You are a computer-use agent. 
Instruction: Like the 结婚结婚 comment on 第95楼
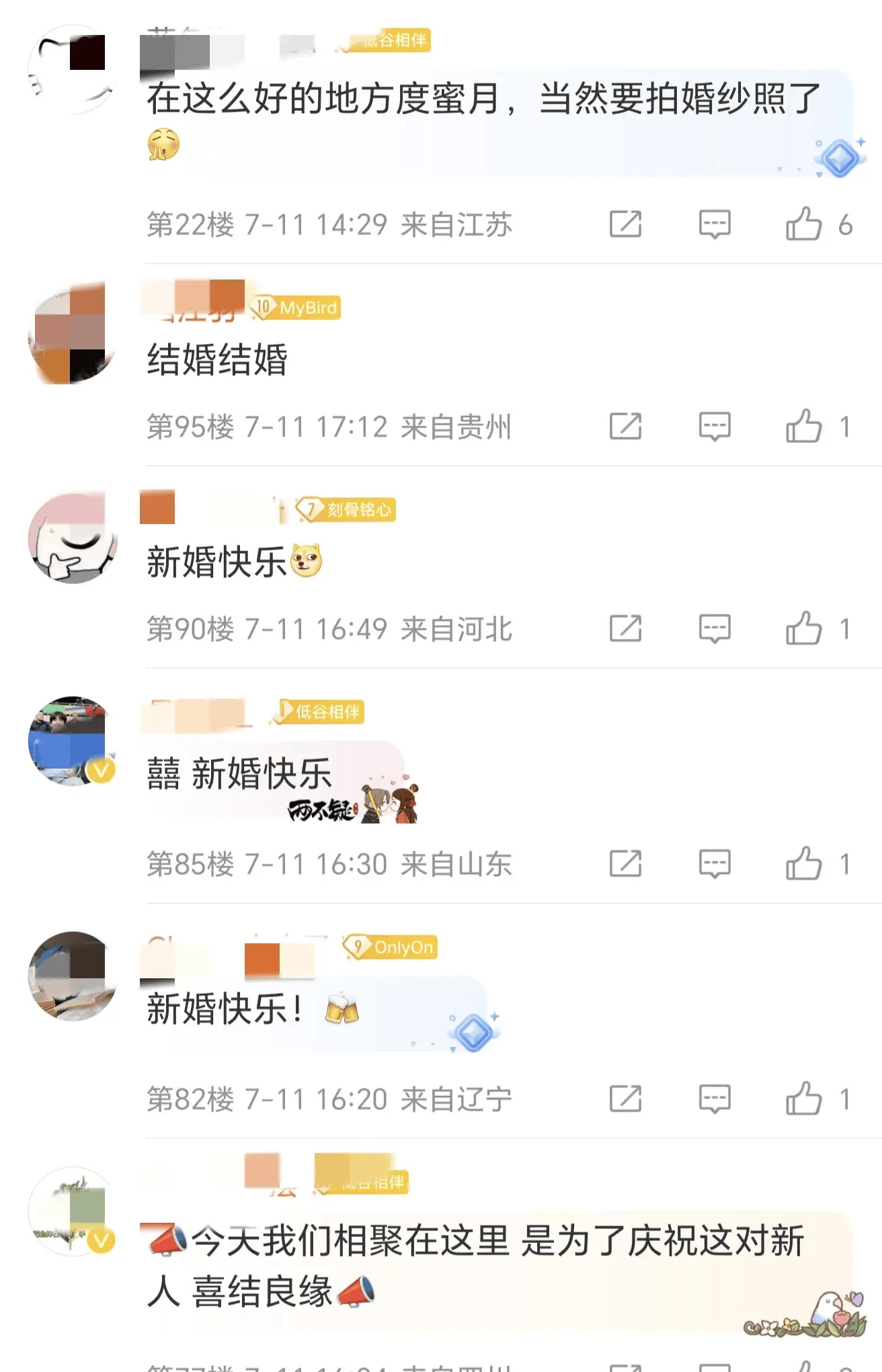(x=804, y=426)
